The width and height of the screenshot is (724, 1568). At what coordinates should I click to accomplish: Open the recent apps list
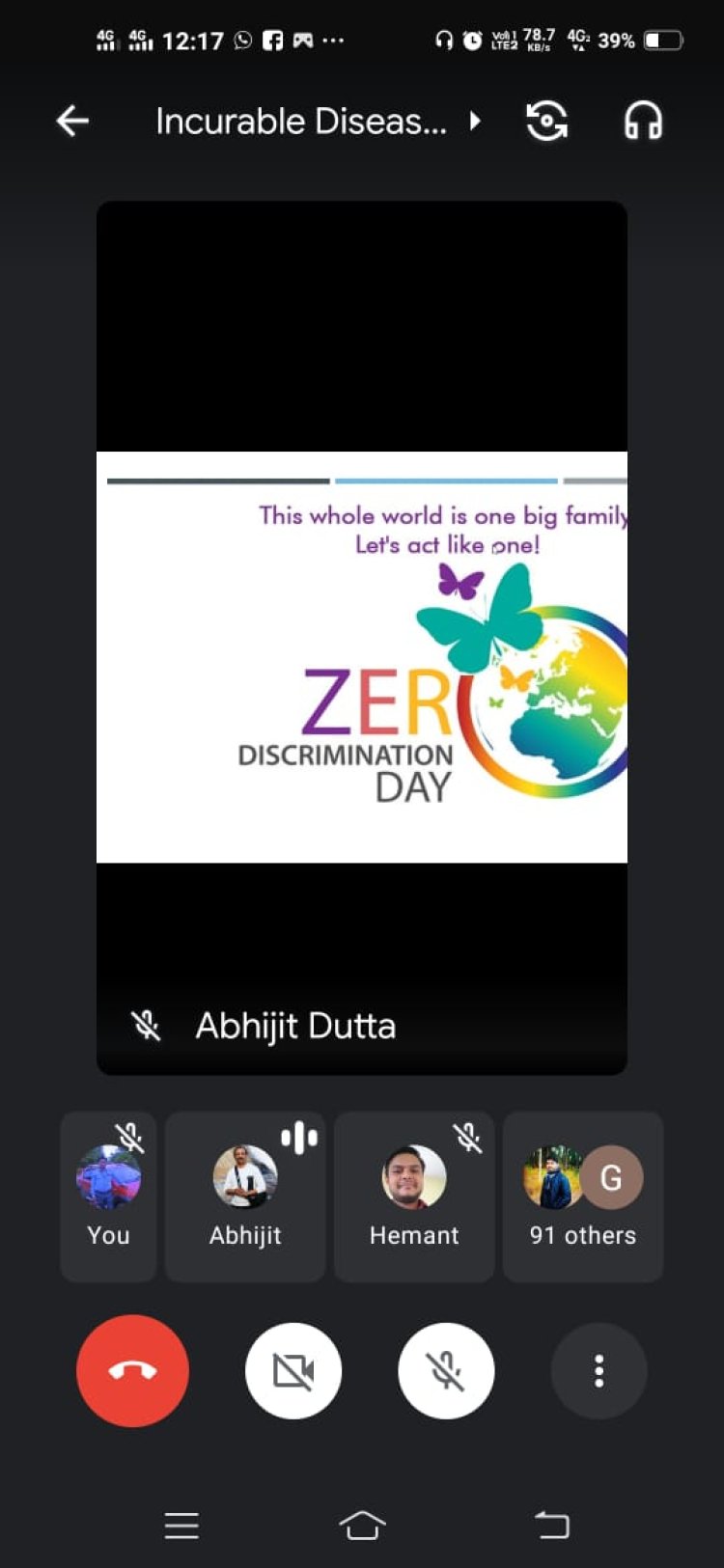[x=181, y=1526]
